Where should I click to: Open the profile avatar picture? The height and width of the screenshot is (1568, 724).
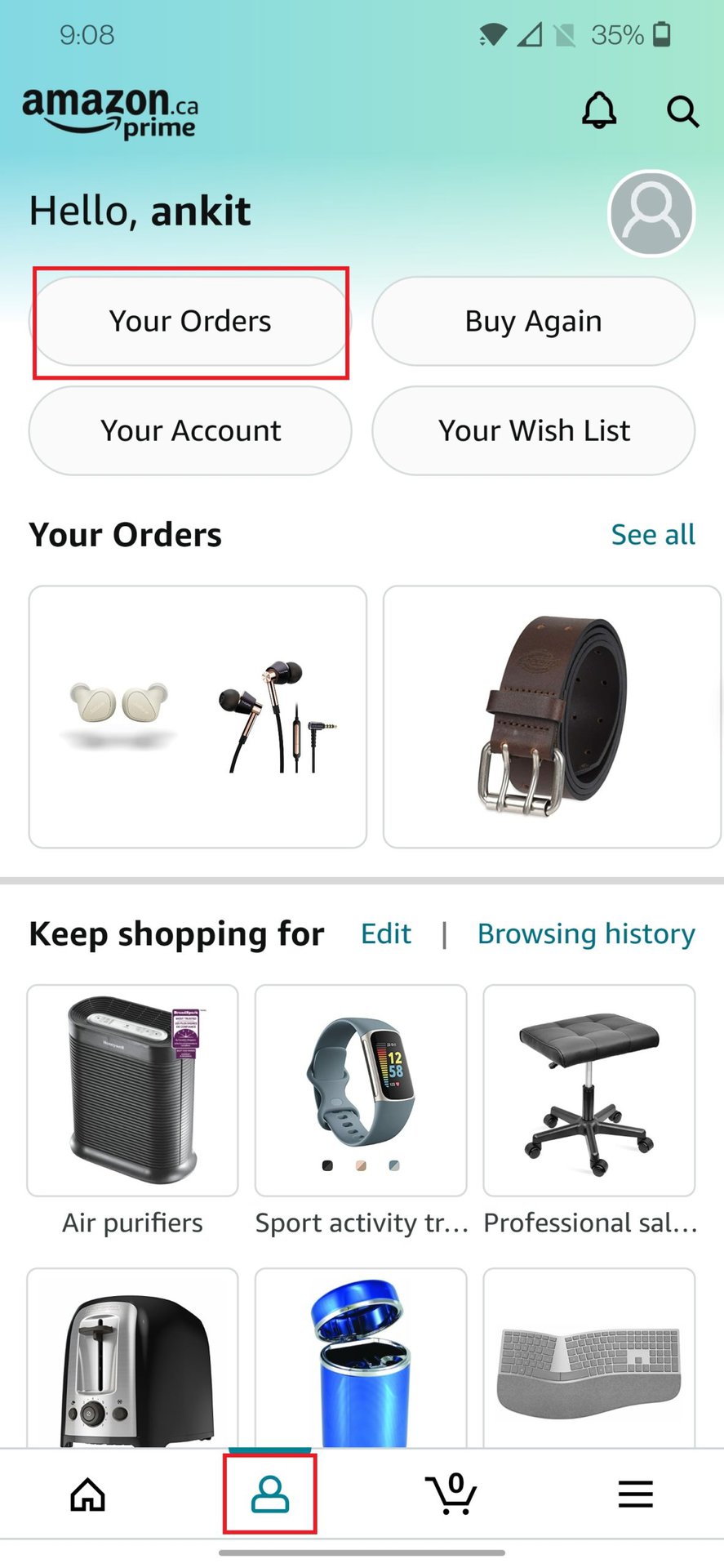(x=651, y=213)
